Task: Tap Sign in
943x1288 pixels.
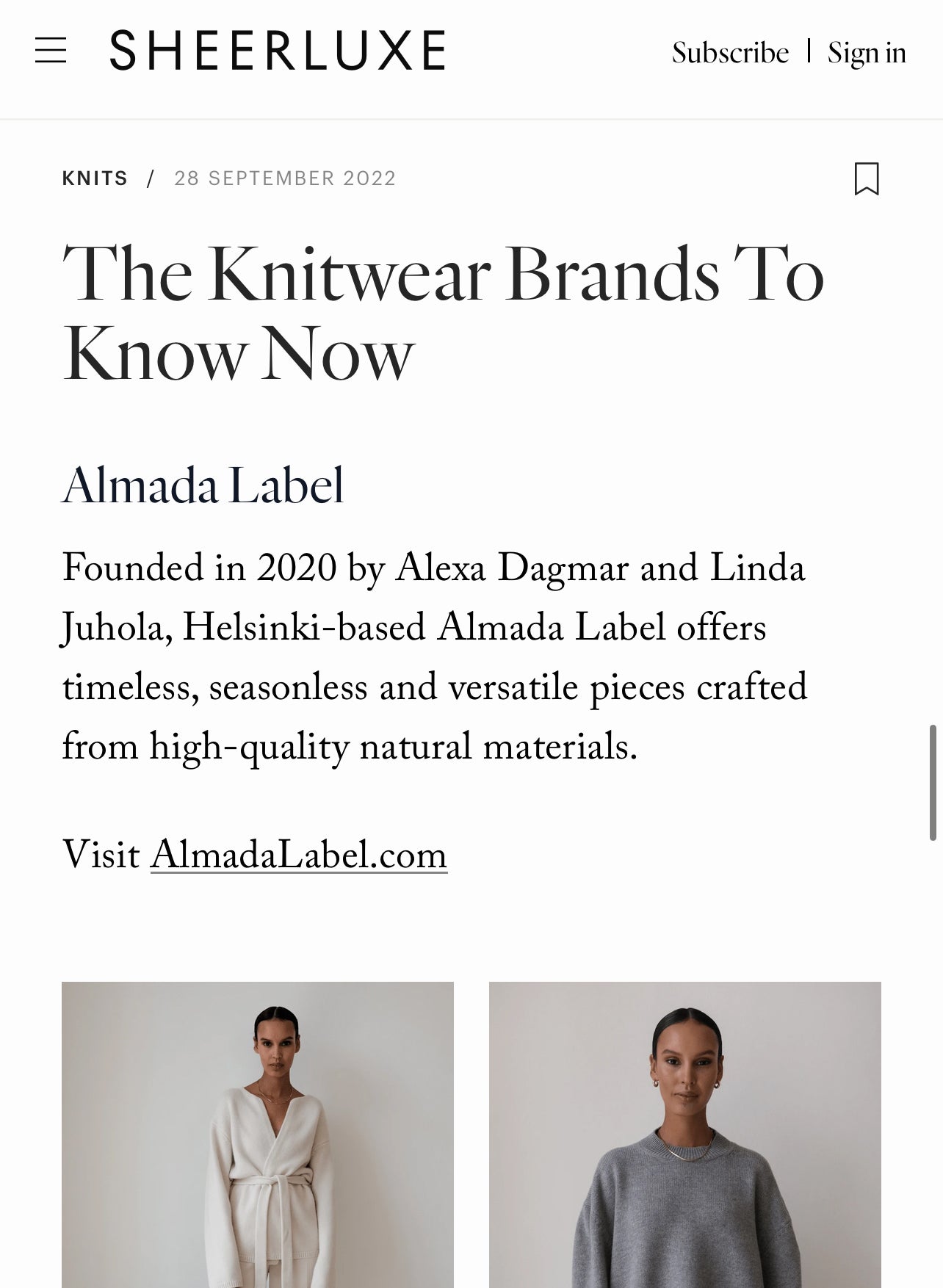Action: coord(866,53)
